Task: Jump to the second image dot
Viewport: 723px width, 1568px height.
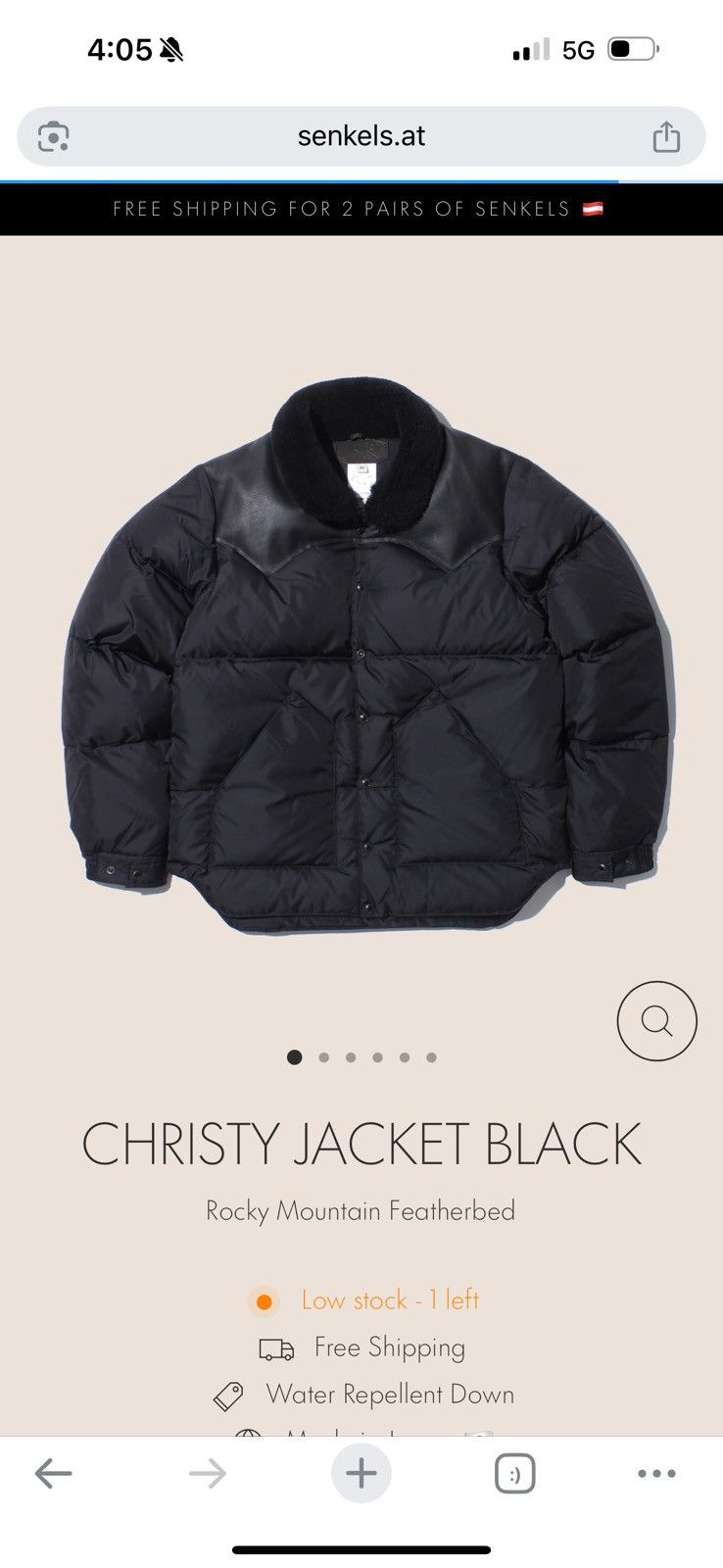Action: (323, 1057)
